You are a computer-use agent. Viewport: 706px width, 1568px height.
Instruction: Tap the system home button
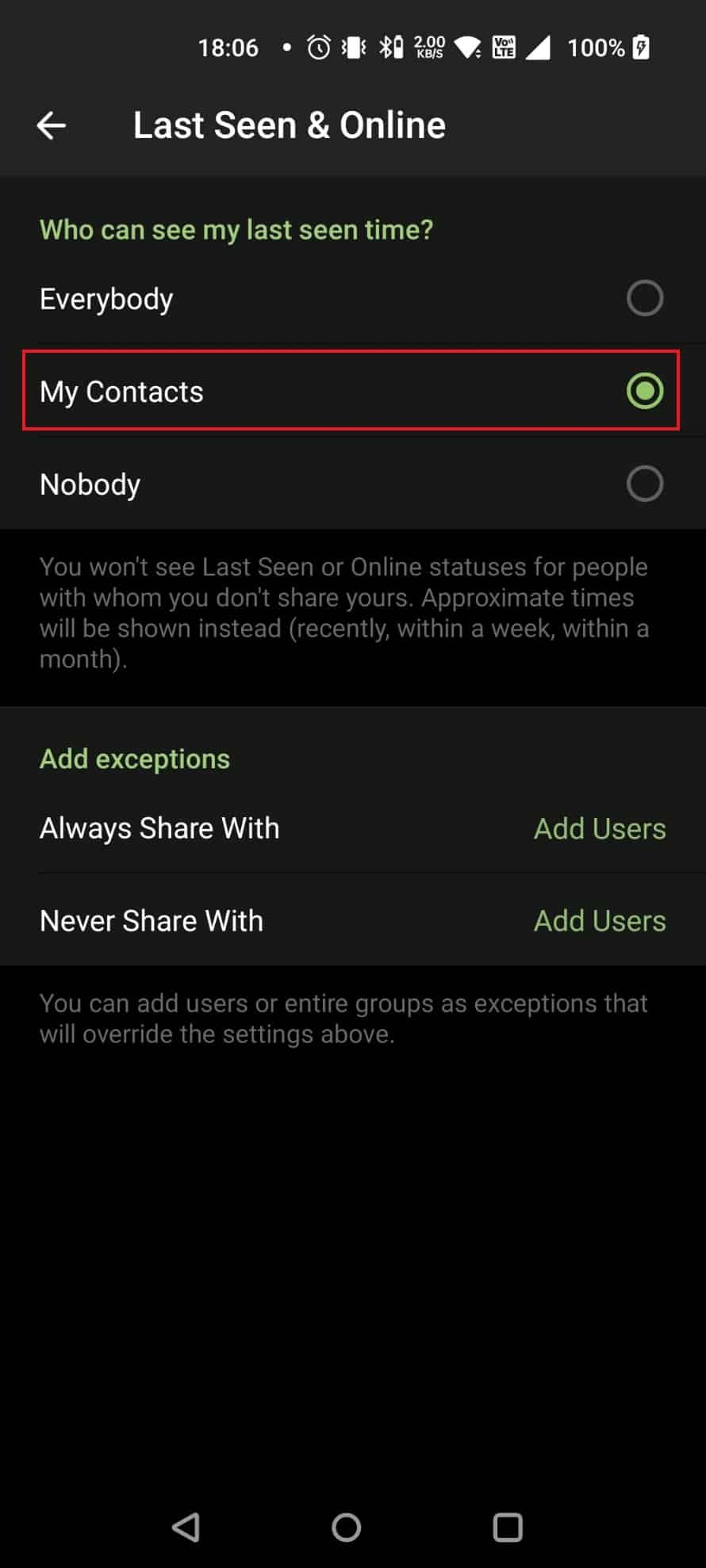tap(346, 1527)
